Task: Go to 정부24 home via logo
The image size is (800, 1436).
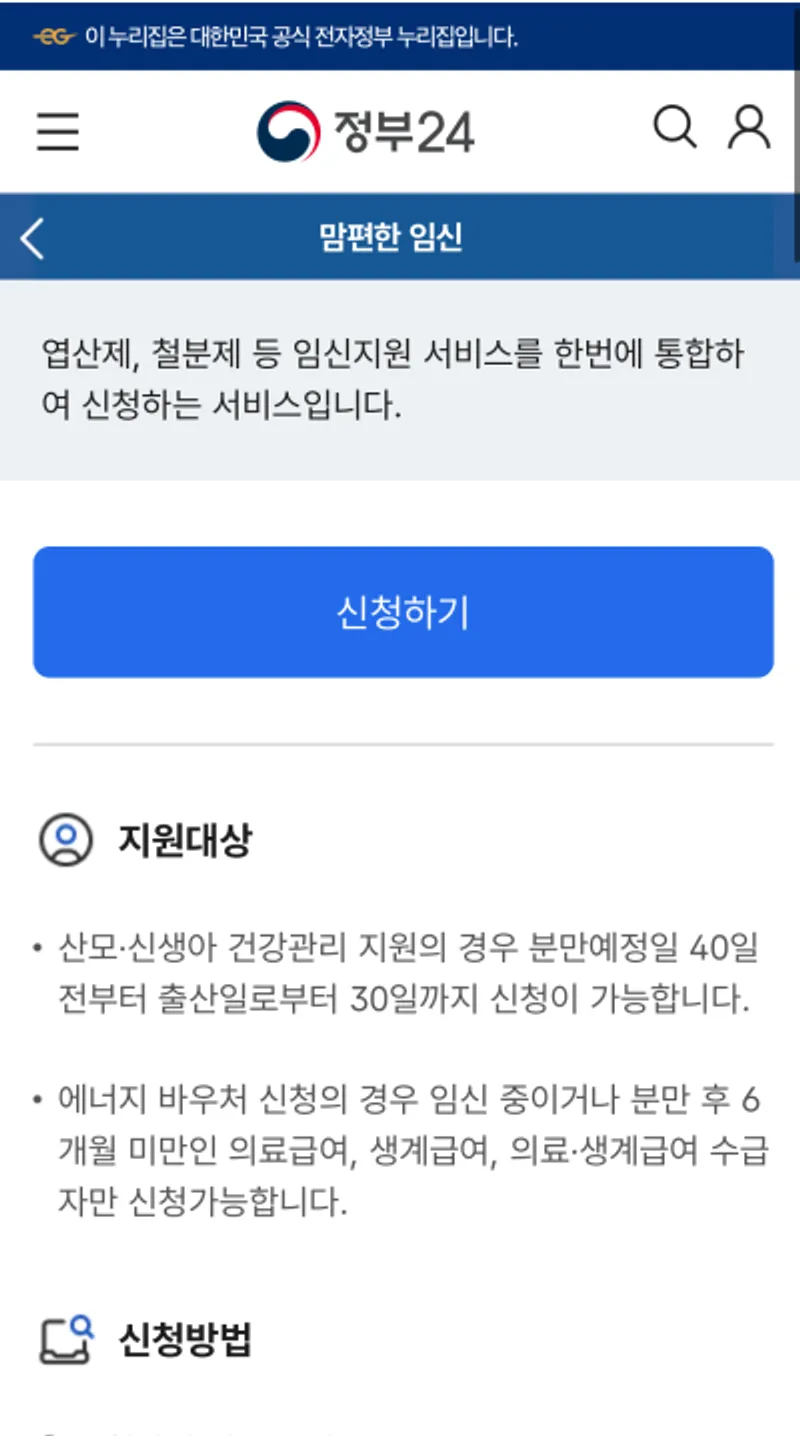Action: click(366, 132)
